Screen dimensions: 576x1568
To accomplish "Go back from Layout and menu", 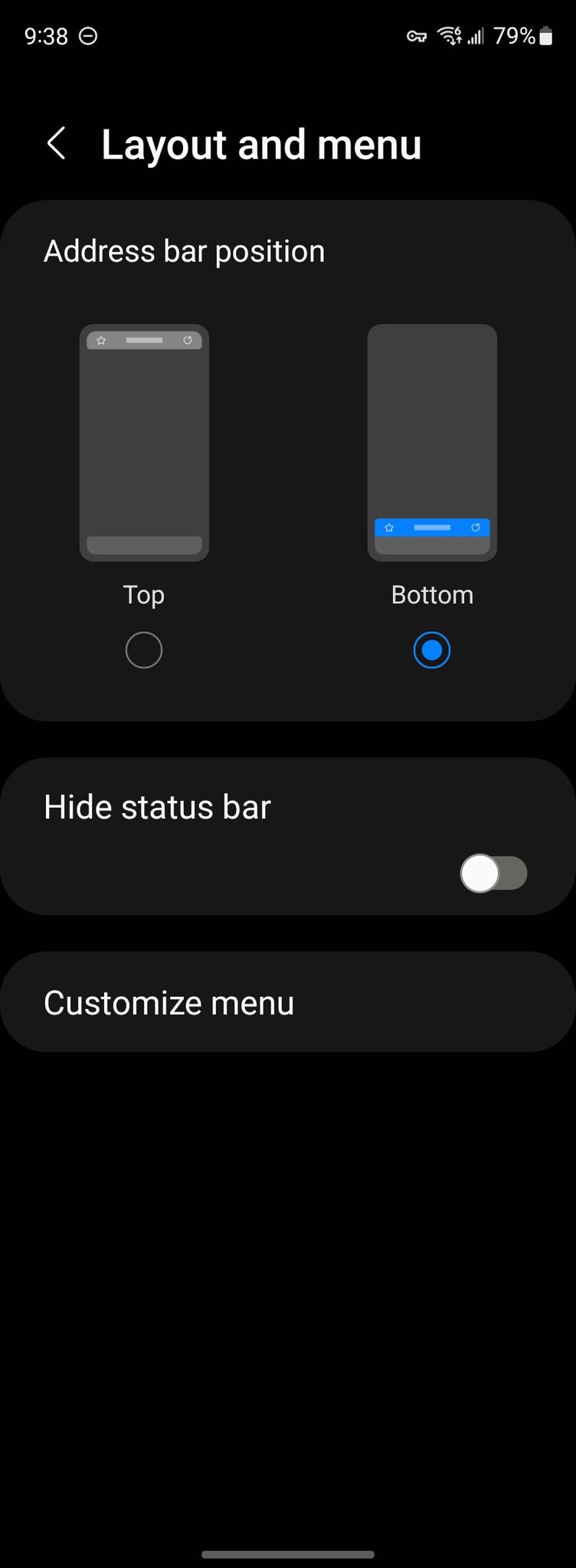I will tap(56, 143).
